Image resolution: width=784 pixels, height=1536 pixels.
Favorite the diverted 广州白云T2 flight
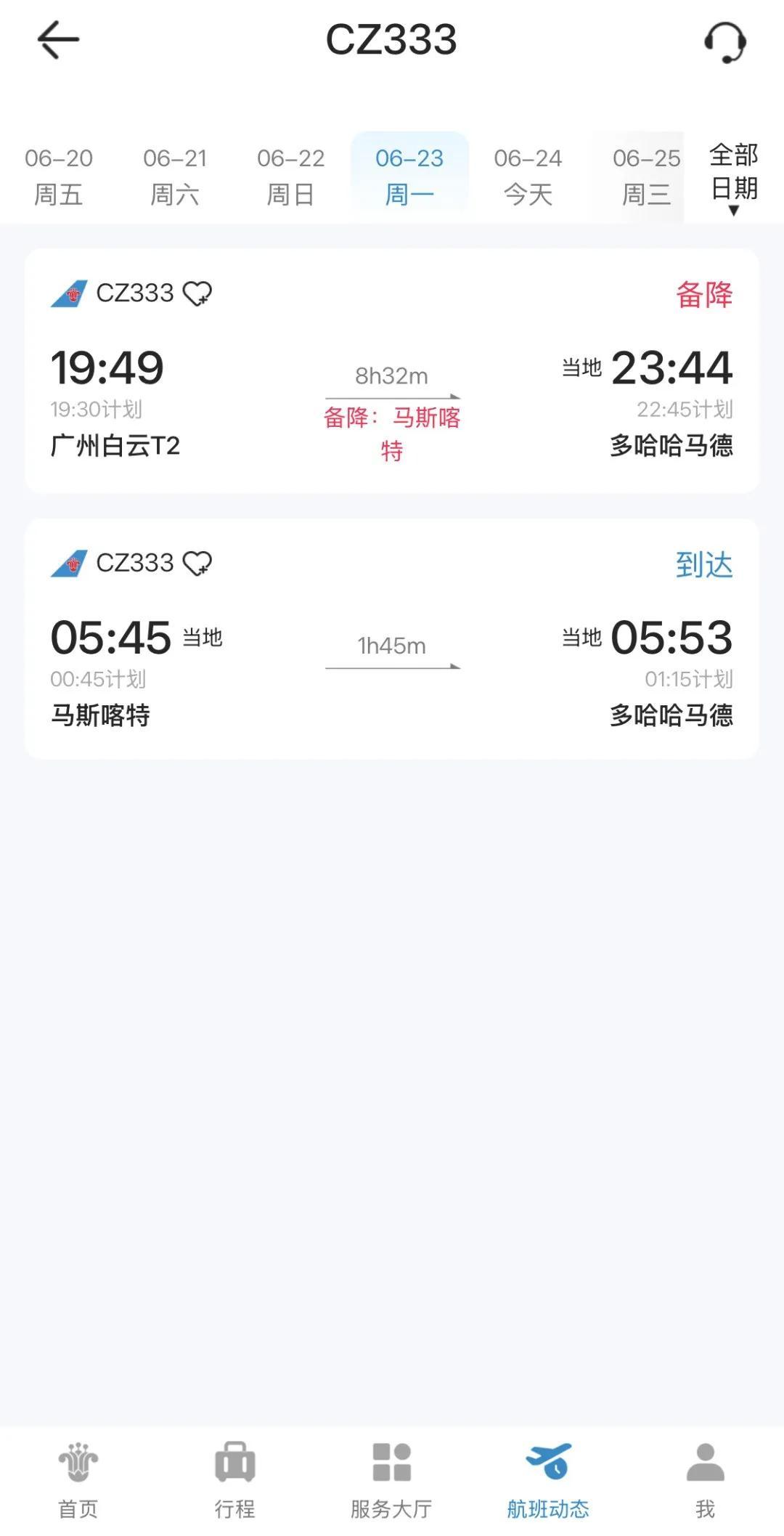tap(197, 293)
